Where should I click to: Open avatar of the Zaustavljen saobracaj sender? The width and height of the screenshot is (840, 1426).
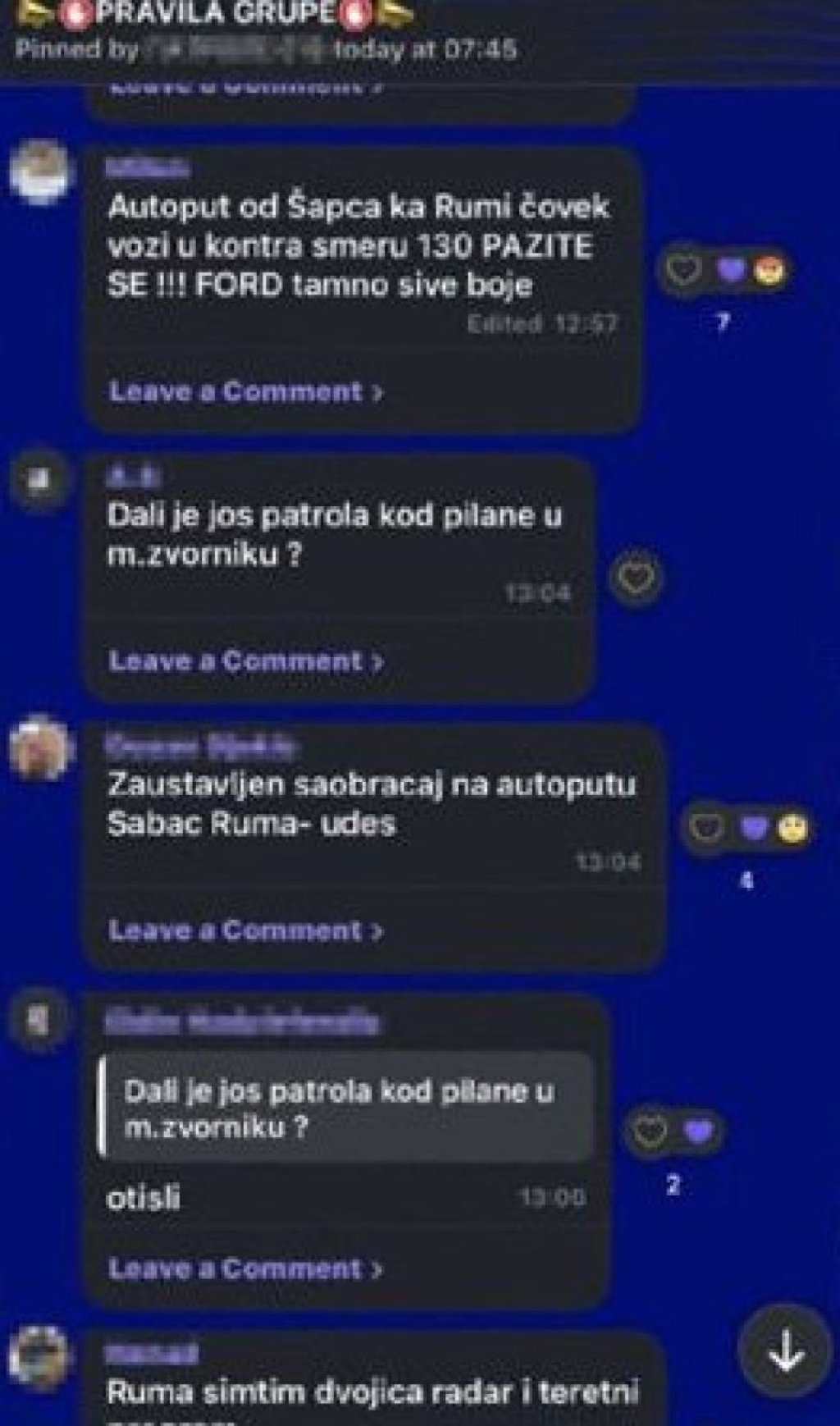pyautogui.click(x=39, y=747)
